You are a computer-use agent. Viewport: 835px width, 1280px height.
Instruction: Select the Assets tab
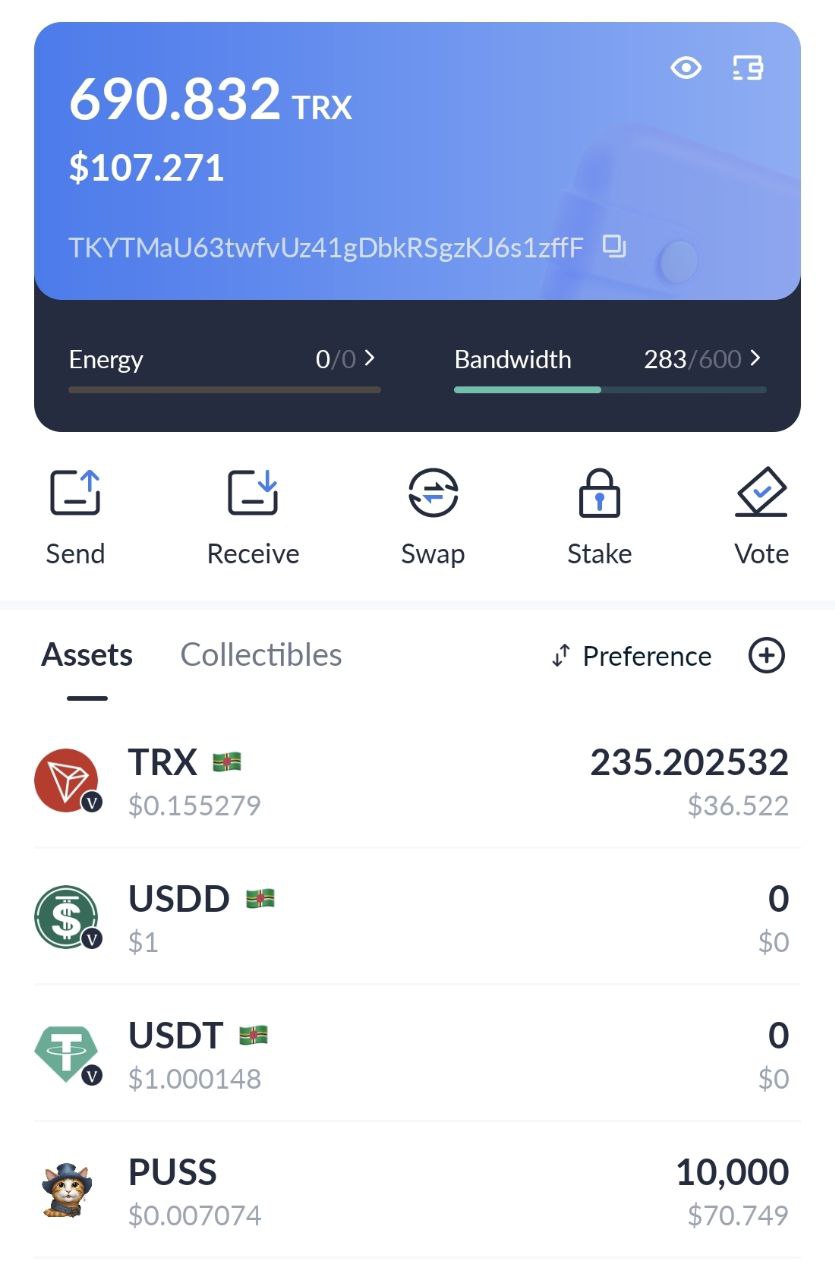pos(87,656)
